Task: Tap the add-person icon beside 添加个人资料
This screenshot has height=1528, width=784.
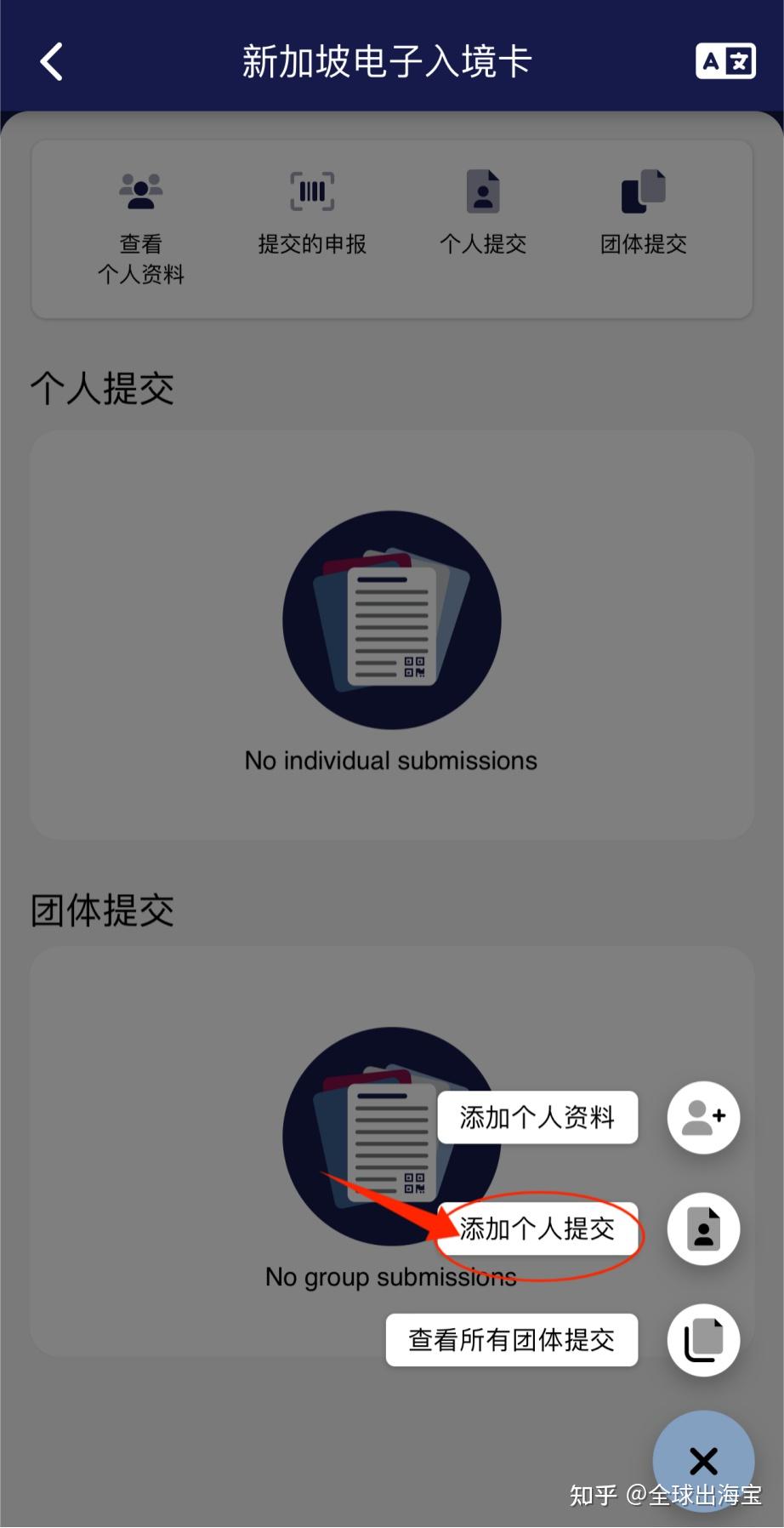Action: 703,1118
